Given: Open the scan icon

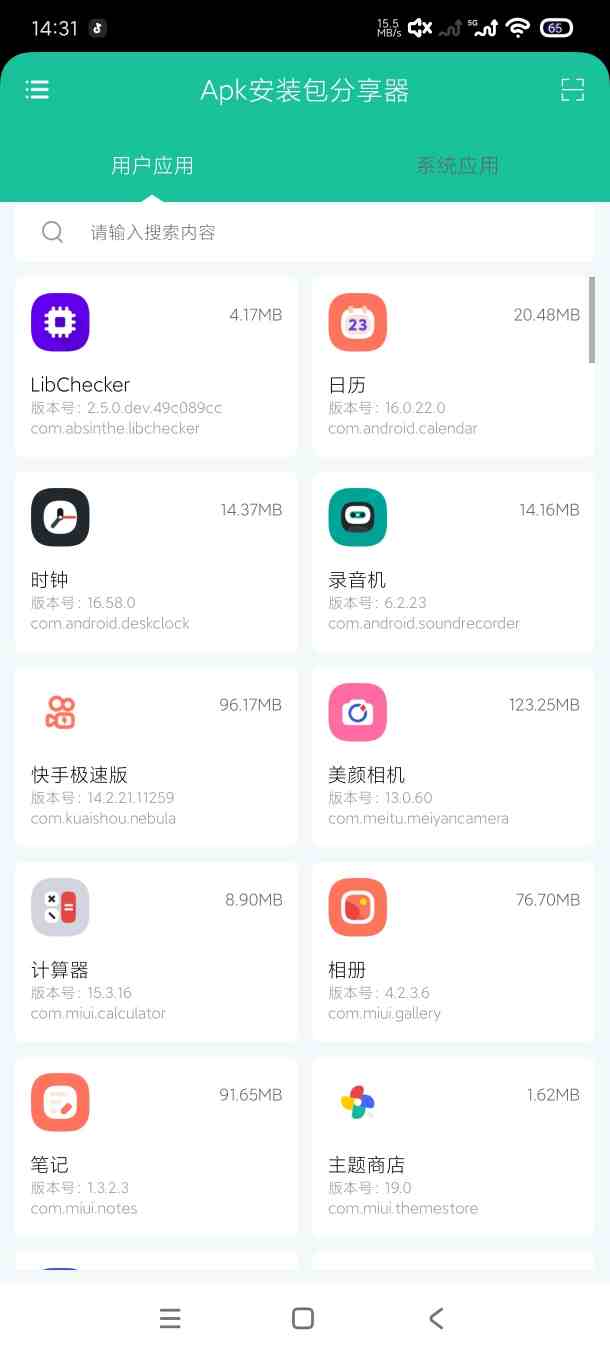Looking at the screenshot, I should 572,90.
